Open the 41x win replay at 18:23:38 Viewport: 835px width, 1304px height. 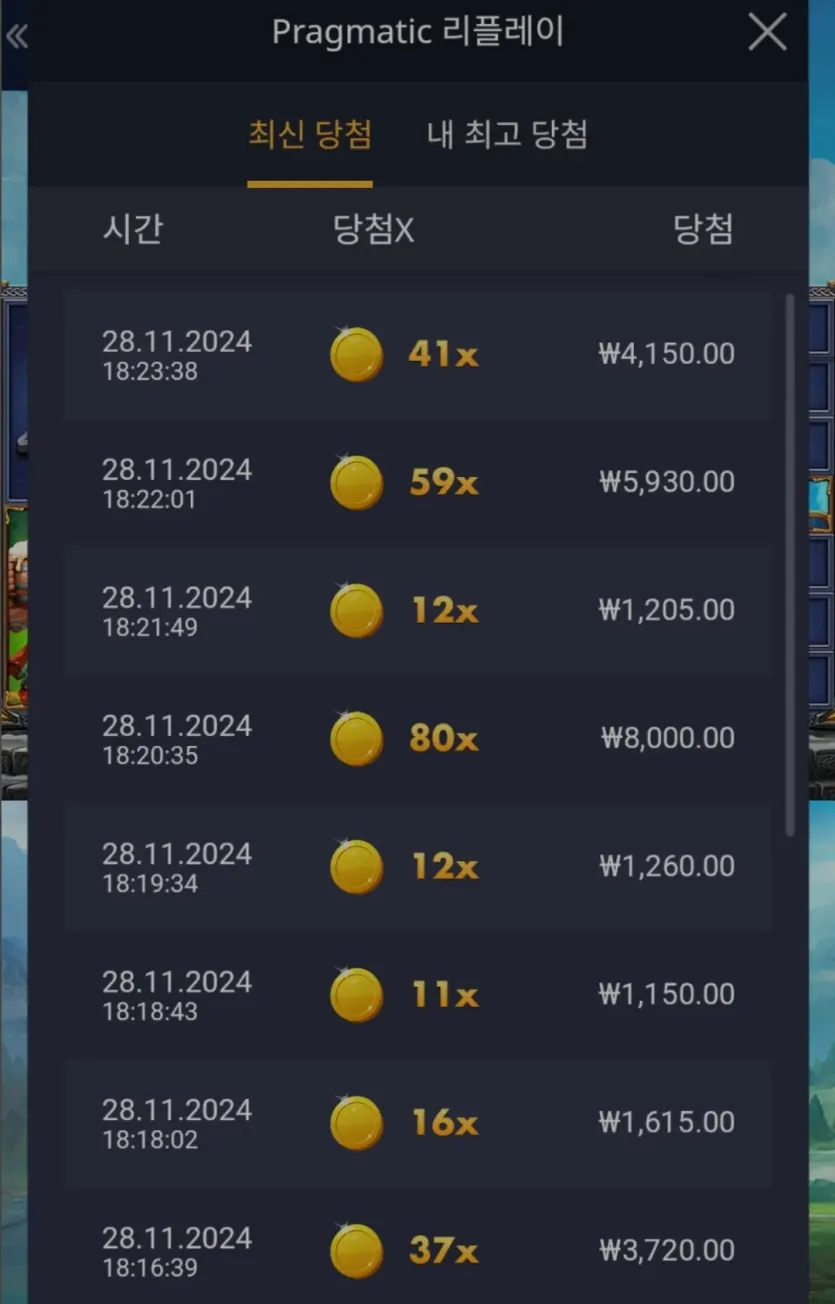pos(418,355)
